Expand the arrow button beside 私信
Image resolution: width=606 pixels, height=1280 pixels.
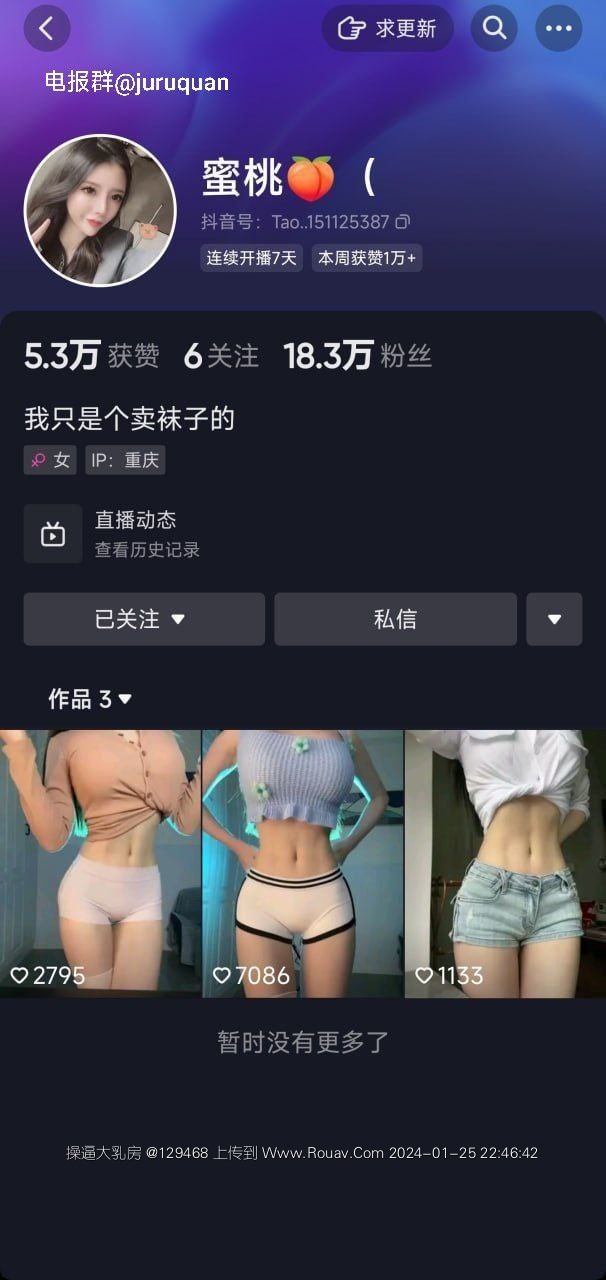click(x=554, y=619)
